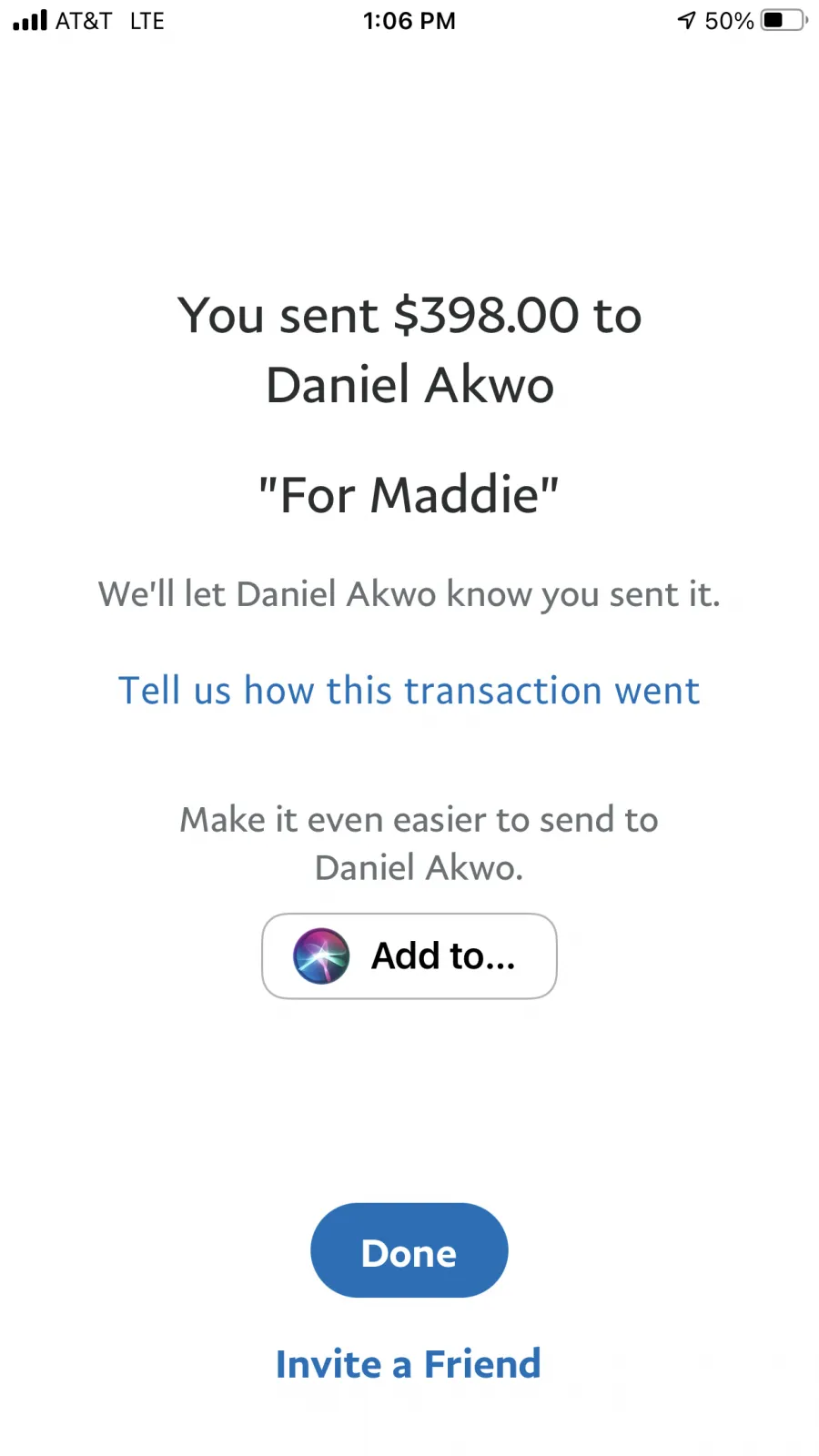The image size is (819, 1456).
Task: Open the Invite a Friend link
Action: pyautogui.click(x=409, y=1364)
